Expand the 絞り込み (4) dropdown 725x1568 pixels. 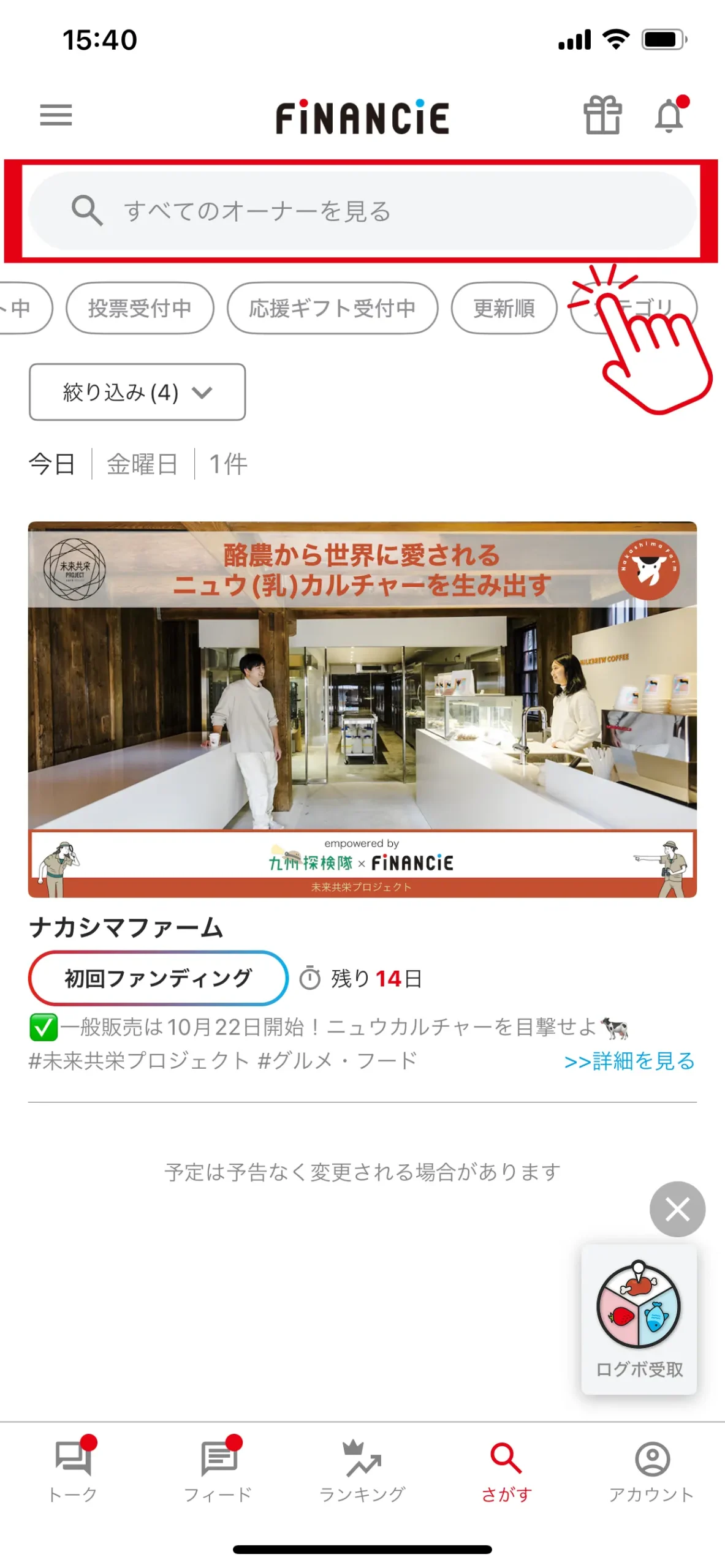137,392
